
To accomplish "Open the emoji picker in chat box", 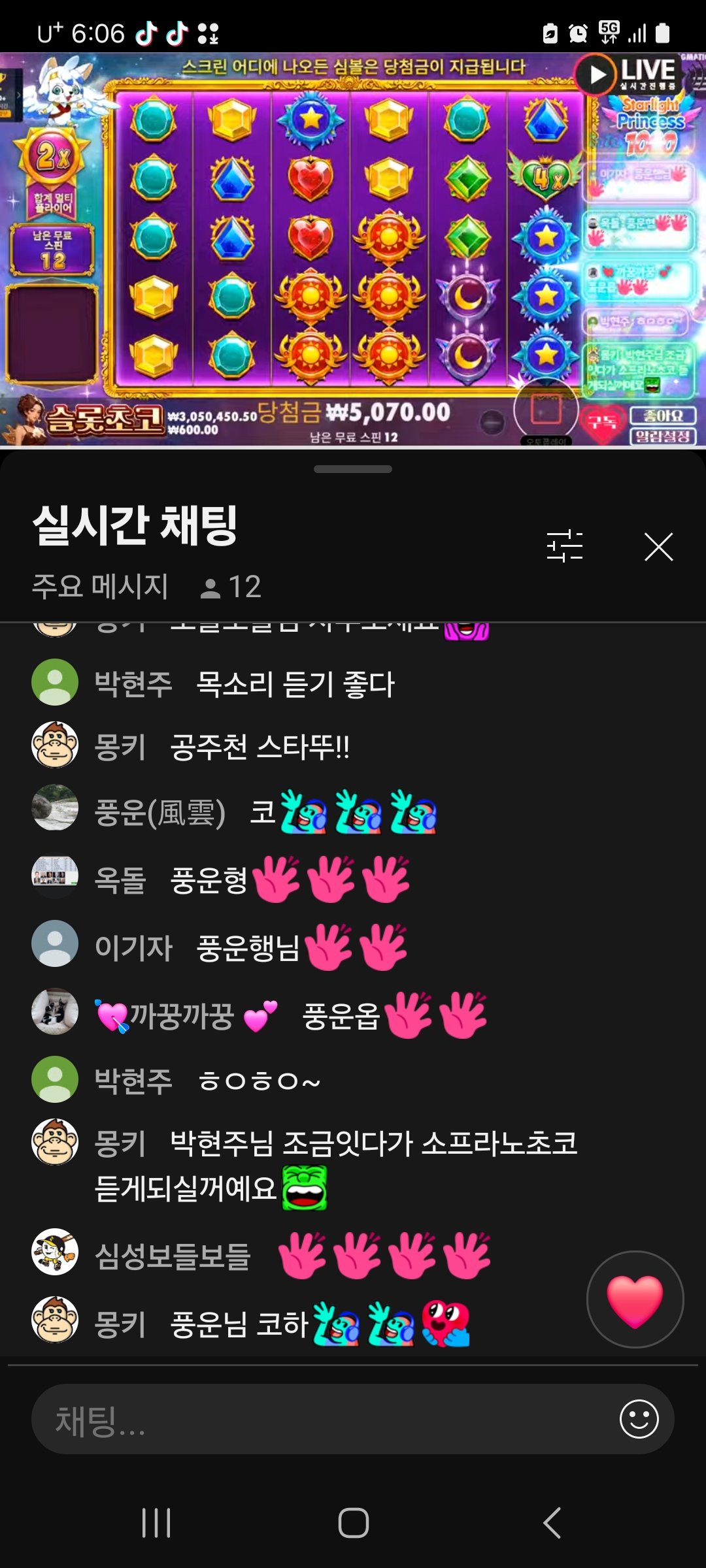I will [639, 1419].
